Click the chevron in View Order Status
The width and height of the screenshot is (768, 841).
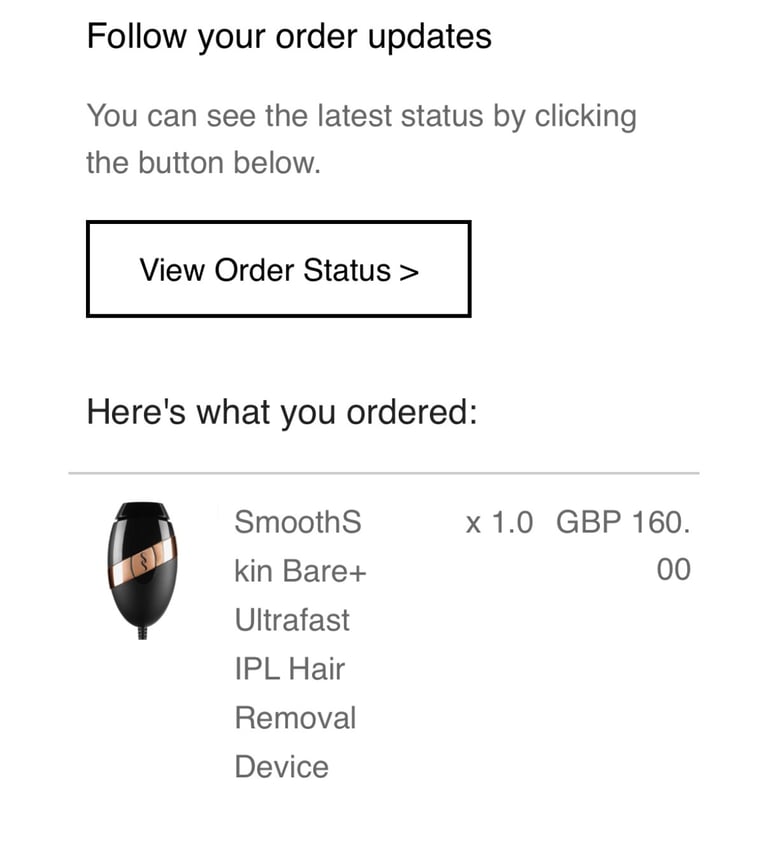click(412, 270)
